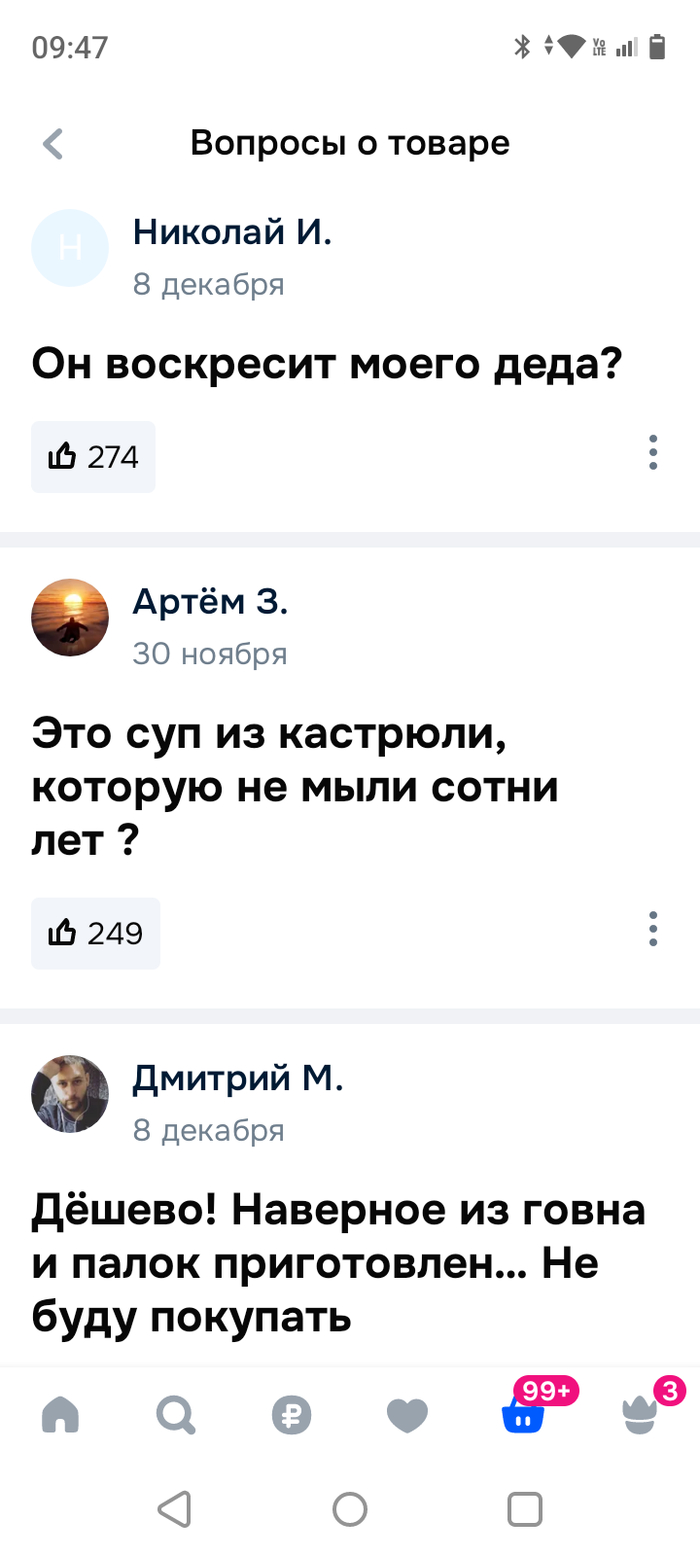This screenshot has height=1556, width=700.
Task: Open the favorites heart tab
Action: 408,1415
